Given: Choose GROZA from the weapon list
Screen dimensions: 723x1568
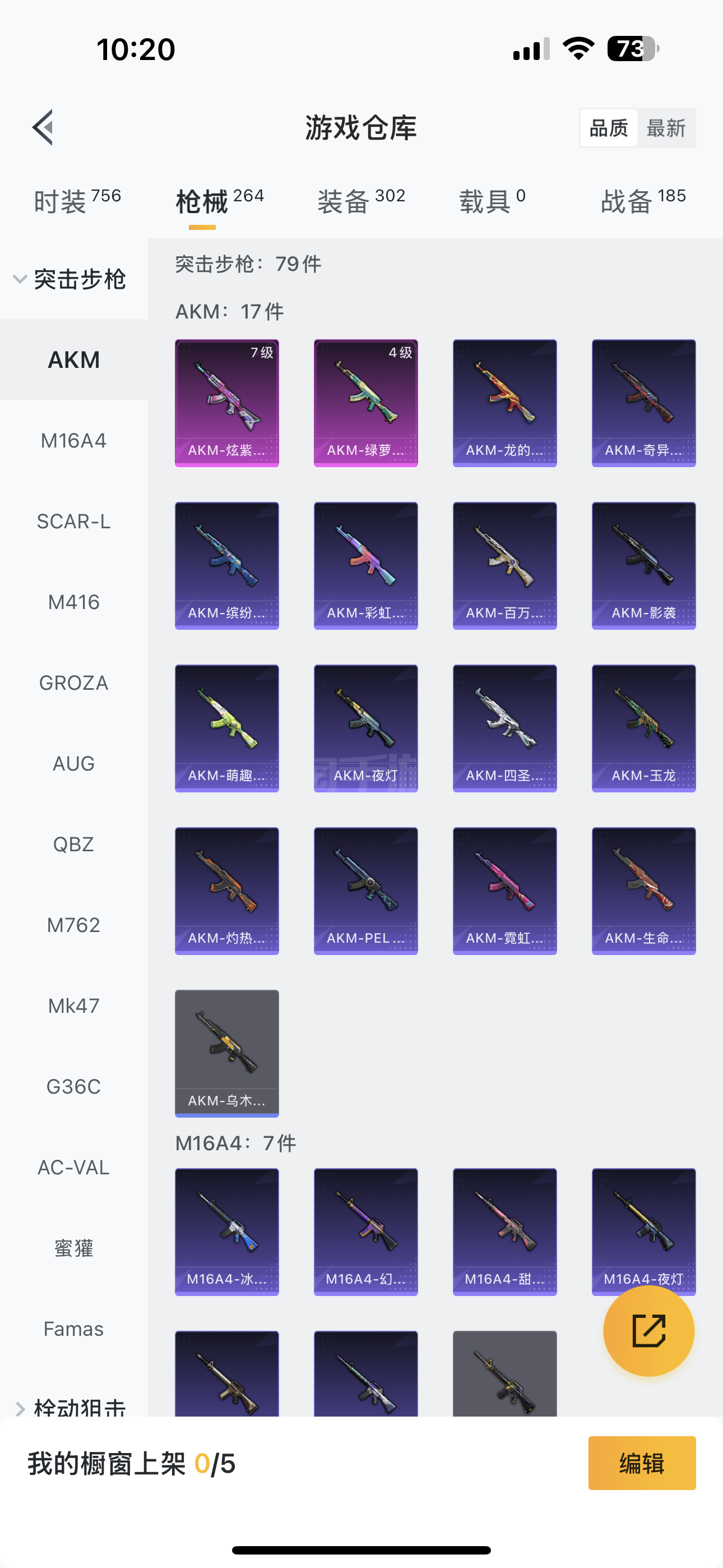Looking at the screenshot, I should (73, 683).
